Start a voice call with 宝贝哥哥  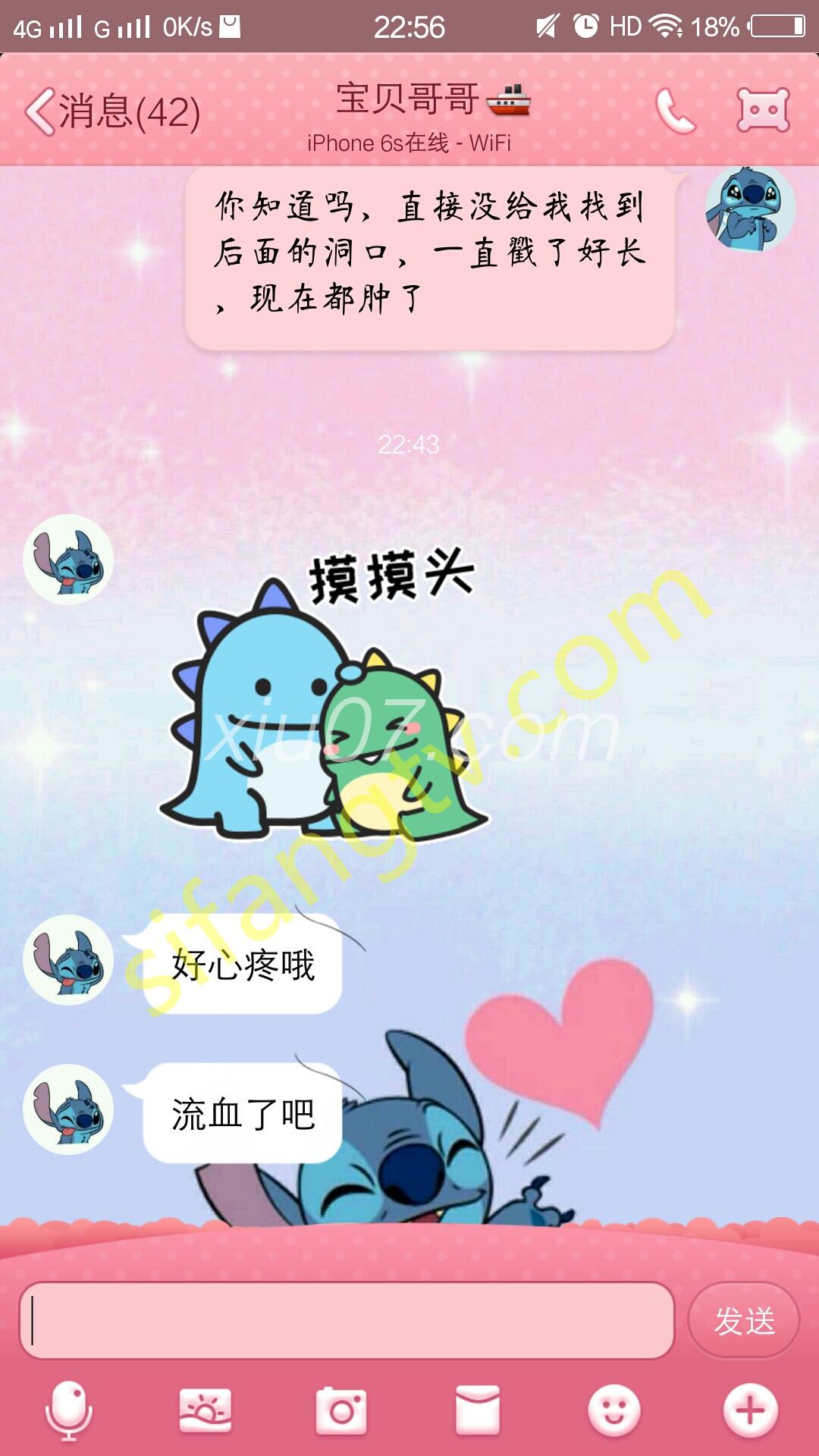pos(674,112)
